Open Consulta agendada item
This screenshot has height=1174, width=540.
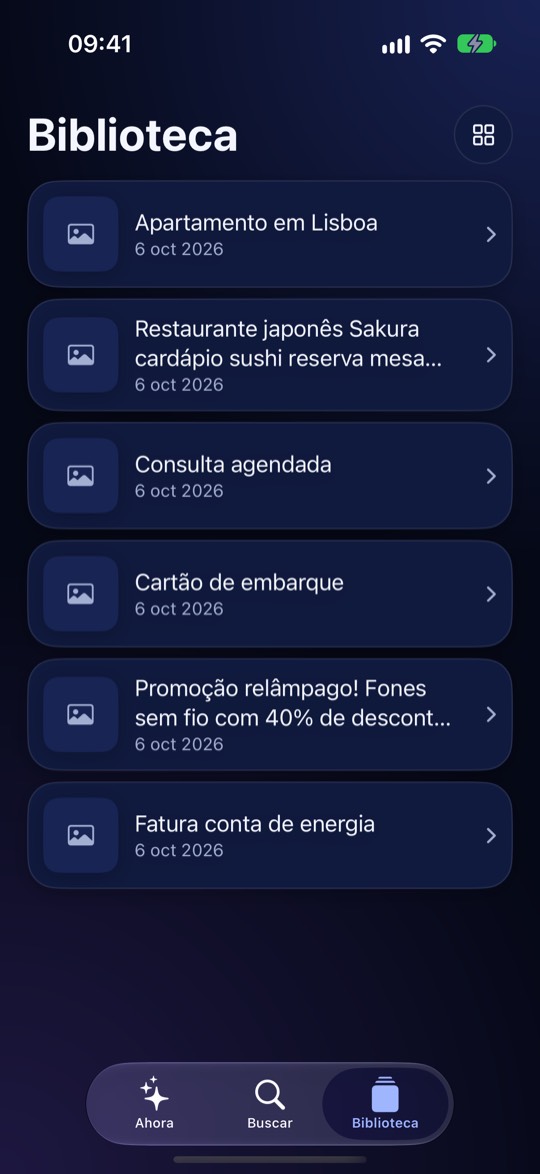click(270, 475)
